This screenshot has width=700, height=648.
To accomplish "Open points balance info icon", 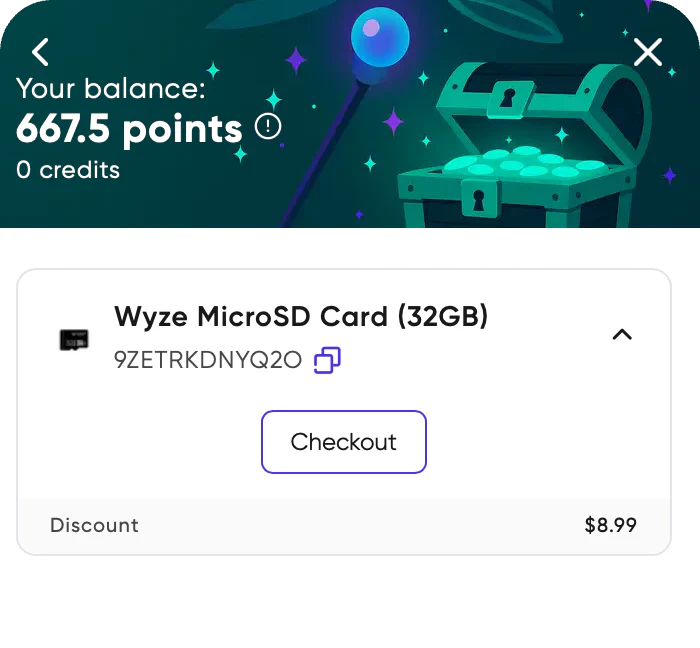I will [x=268, y=127].
